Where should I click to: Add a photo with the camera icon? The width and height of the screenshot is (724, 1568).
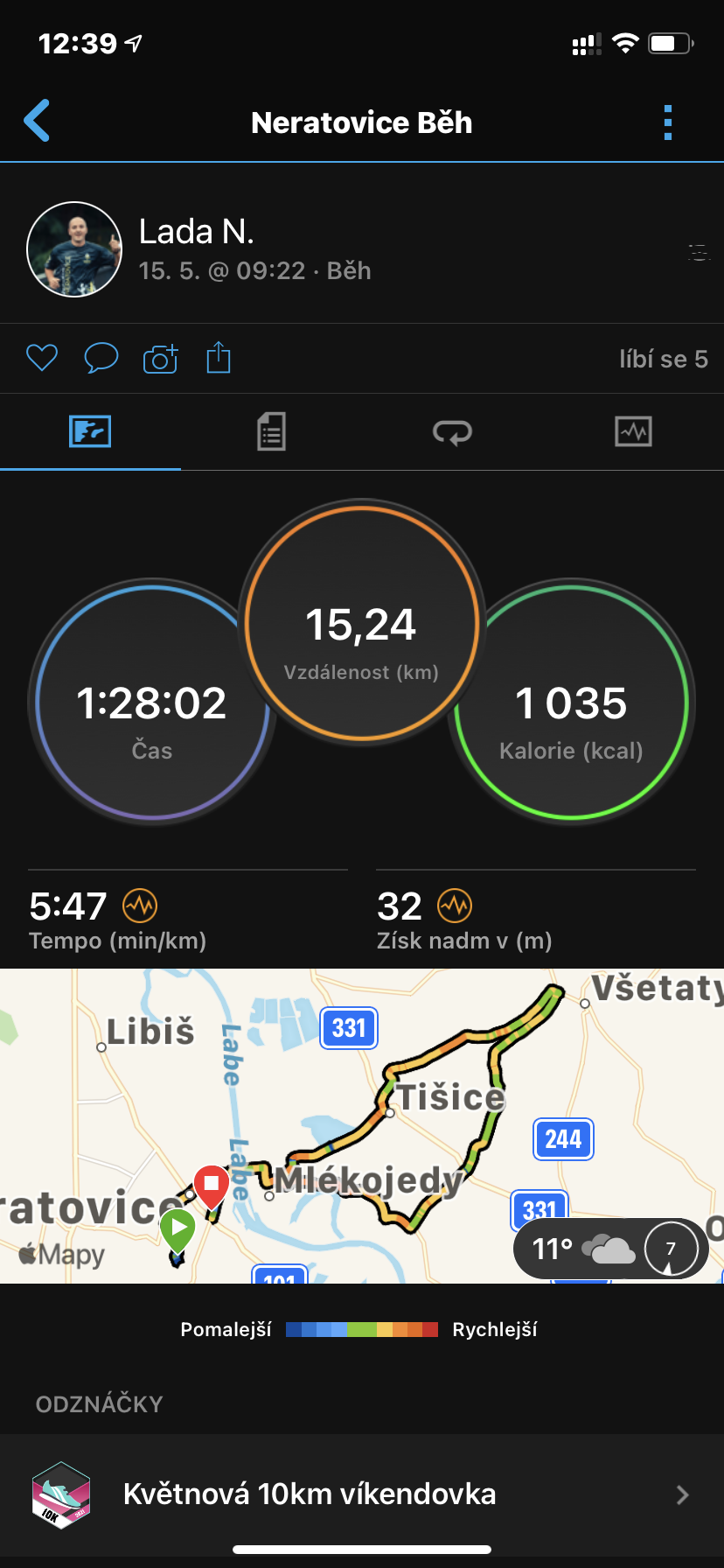pyautogui.click(x=160, y=358)
